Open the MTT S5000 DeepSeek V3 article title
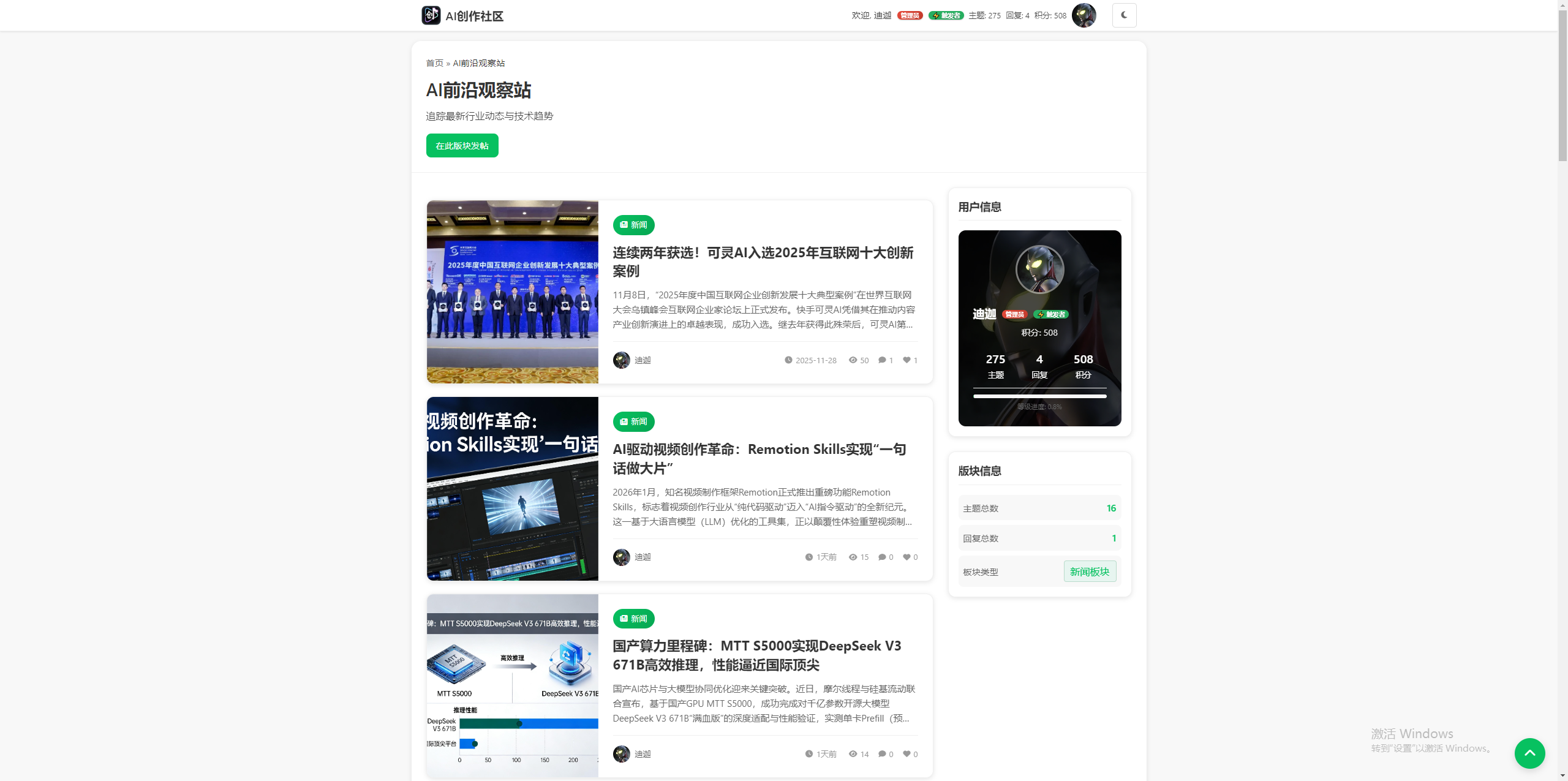This screenshot has width=1568, height=781. 757,655
